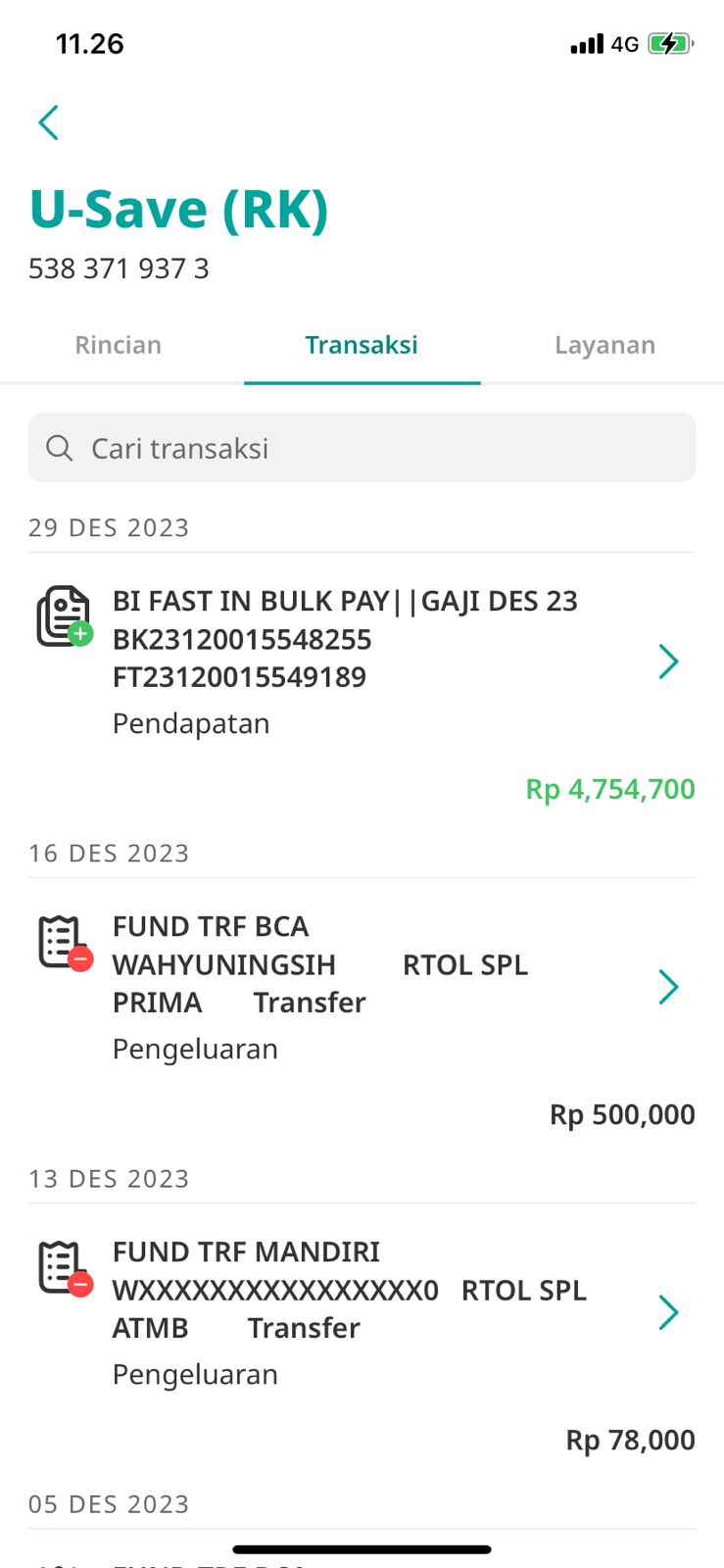724x1568 pixels.
Task: Tap the Cari transaksi search field
Action: 362,448
